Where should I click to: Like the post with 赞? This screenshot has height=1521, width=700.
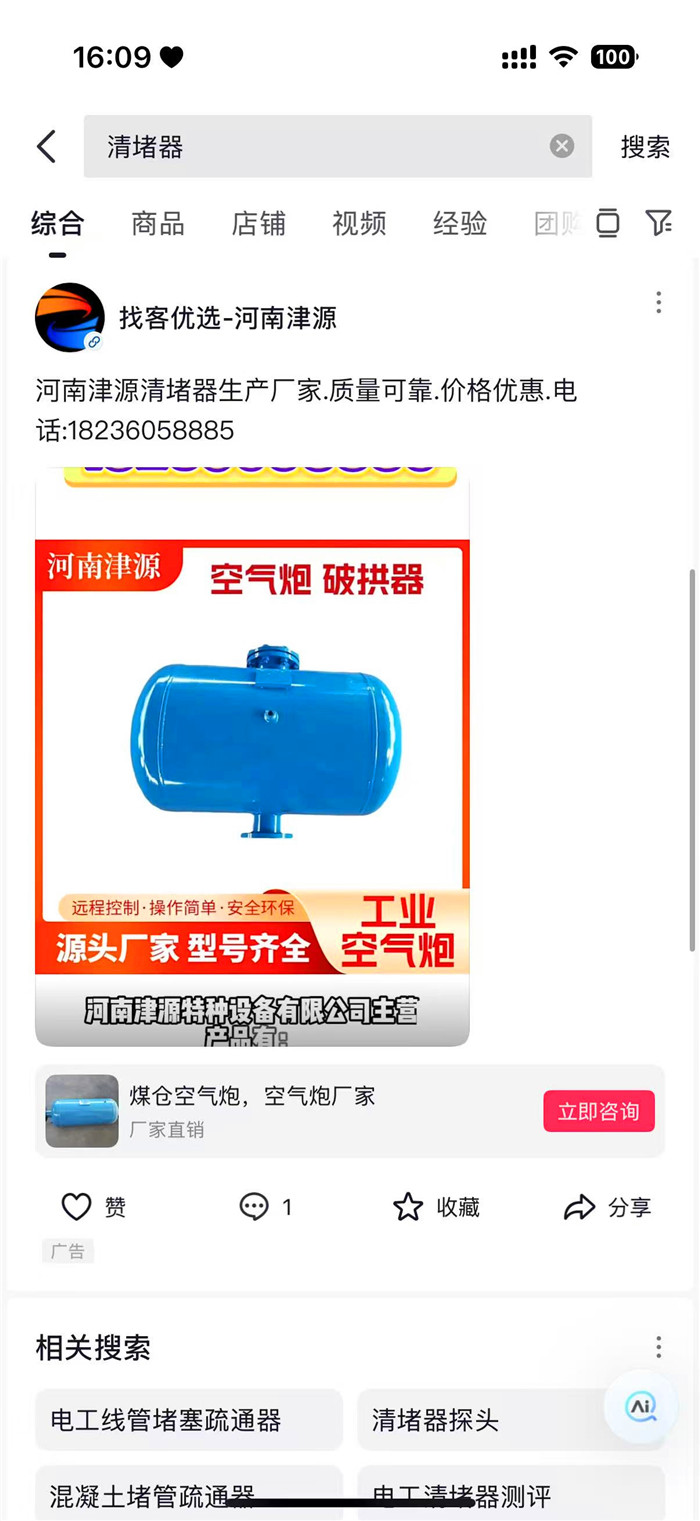click(94, 1207)
